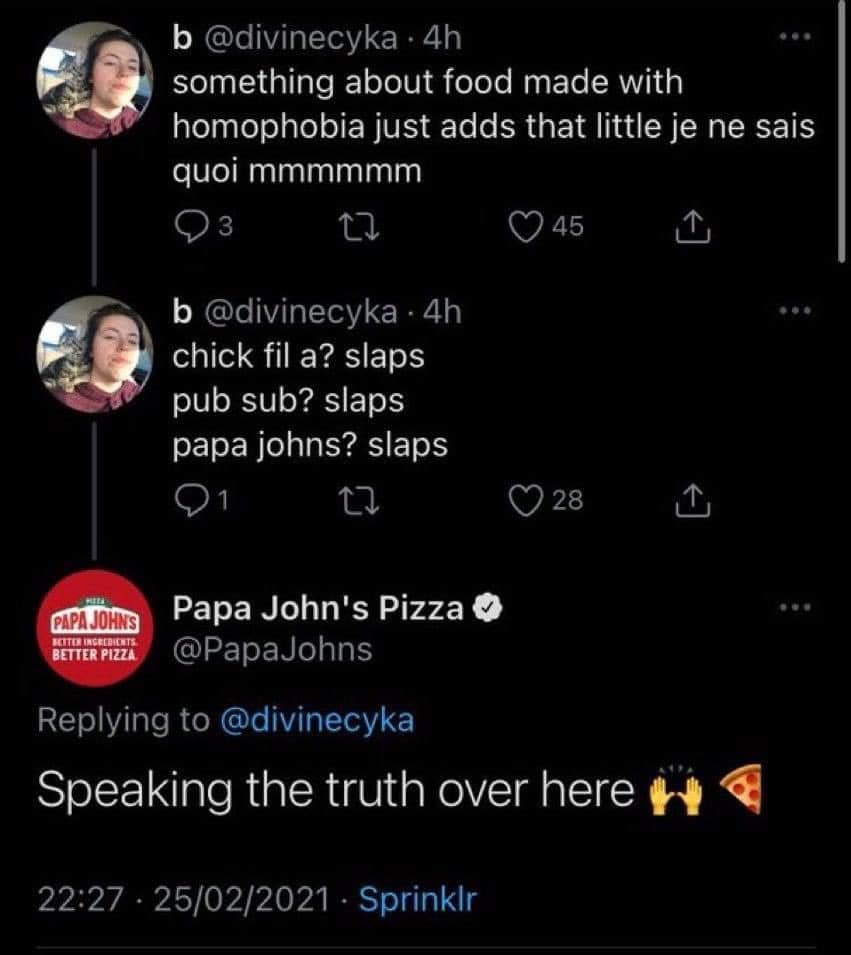The image size is (851, 955).
Task: View b's avatar on the "homophobia" tweet
Action: coord(96,79)
